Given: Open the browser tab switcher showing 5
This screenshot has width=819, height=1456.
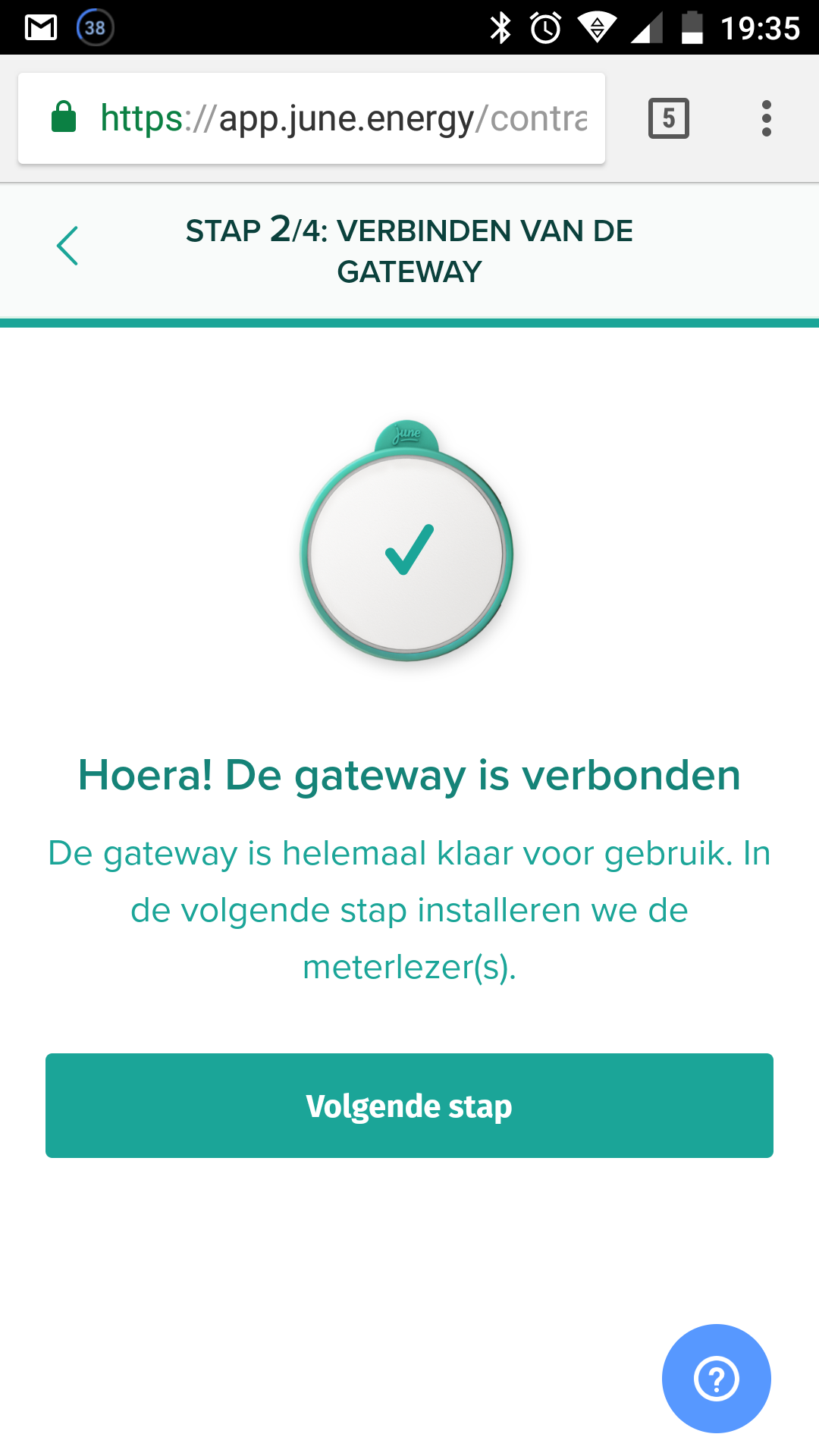Looking at the screenshot, I should (x=668, y=118).
